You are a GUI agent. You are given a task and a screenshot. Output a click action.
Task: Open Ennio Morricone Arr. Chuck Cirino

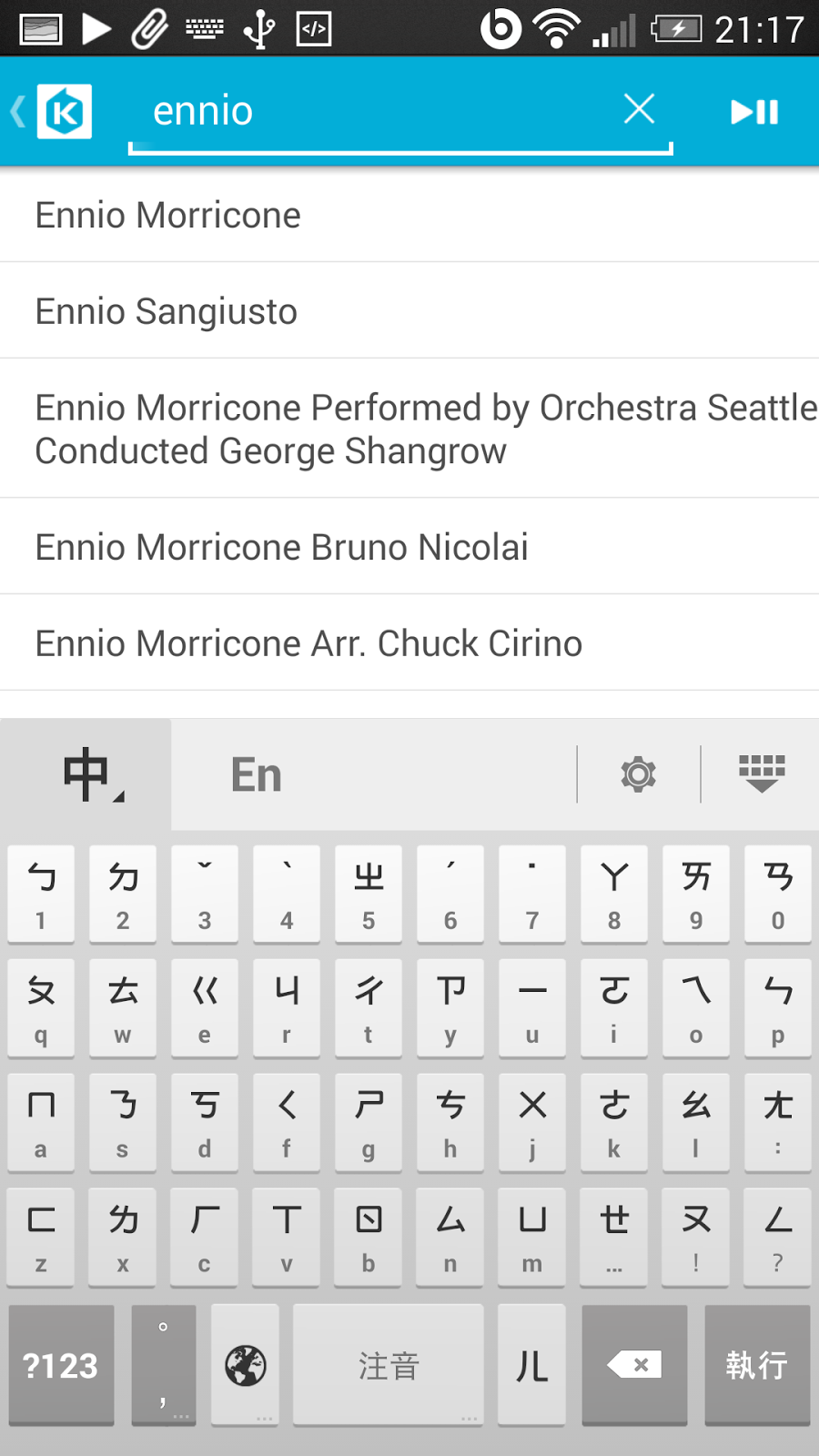(x=308, y=644)
